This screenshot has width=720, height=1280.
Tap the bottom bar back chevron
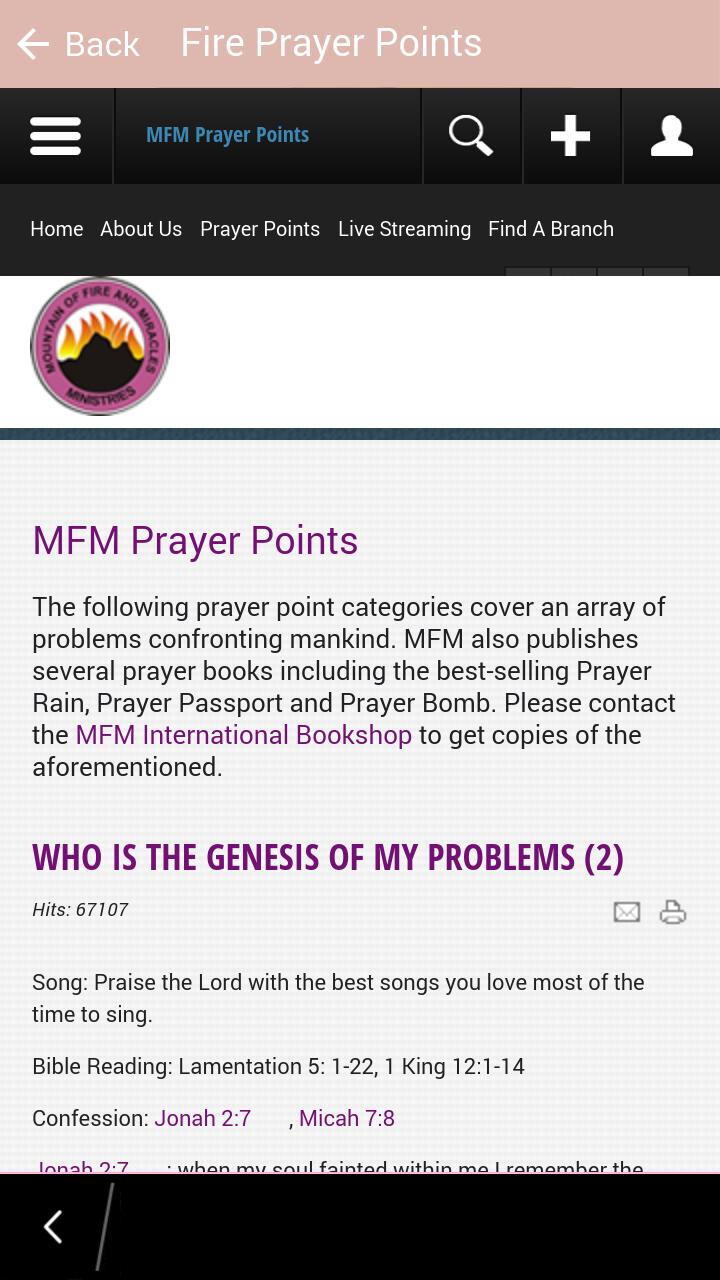(x=53, y=1227)
